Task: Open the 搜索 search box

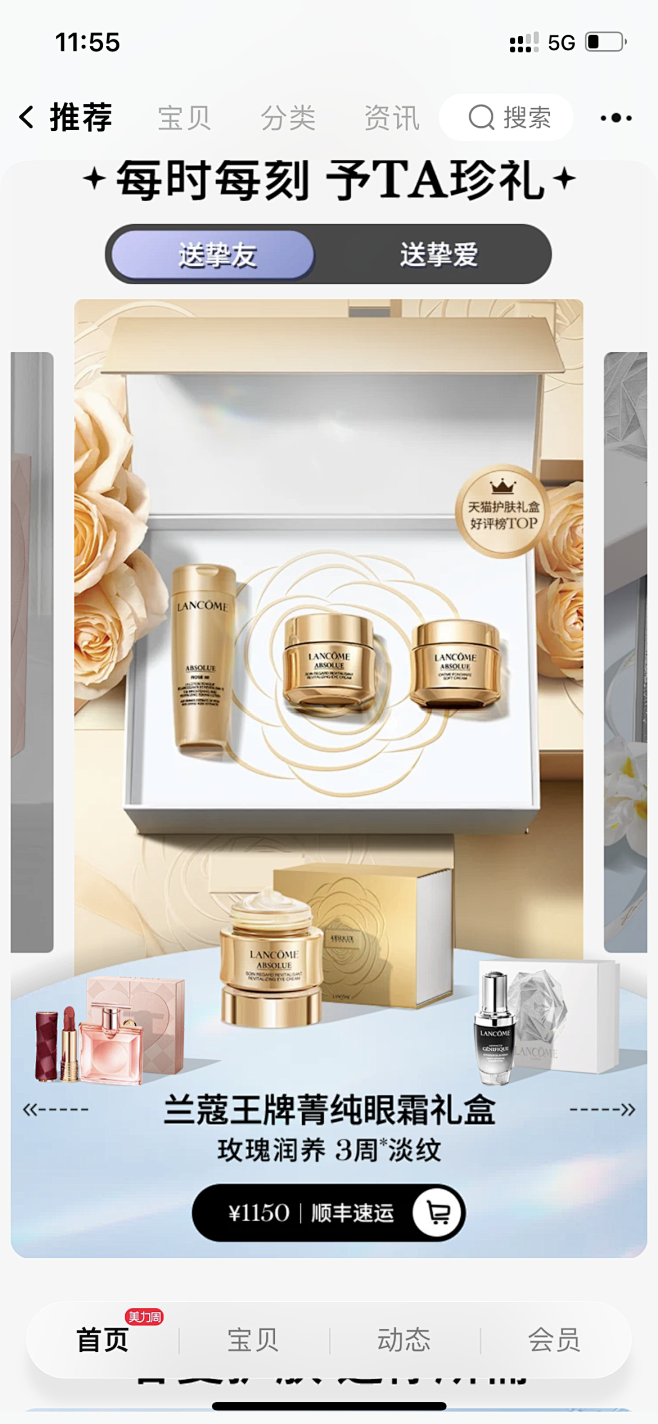Action: [x=506, y=118]
